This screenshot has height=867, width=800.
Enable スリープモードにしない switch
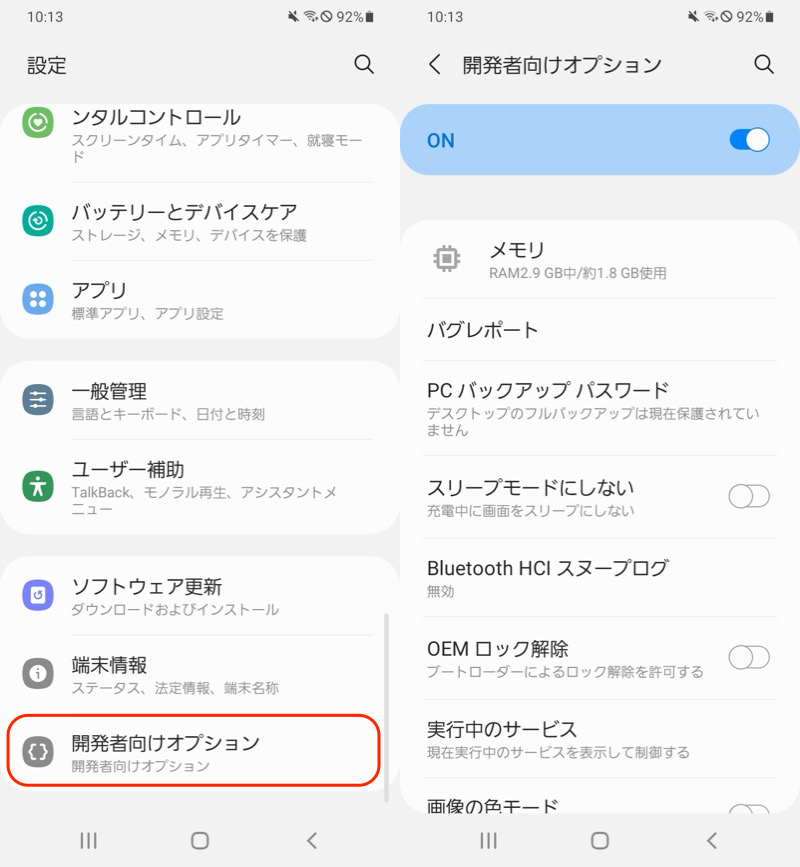[748, 496]
